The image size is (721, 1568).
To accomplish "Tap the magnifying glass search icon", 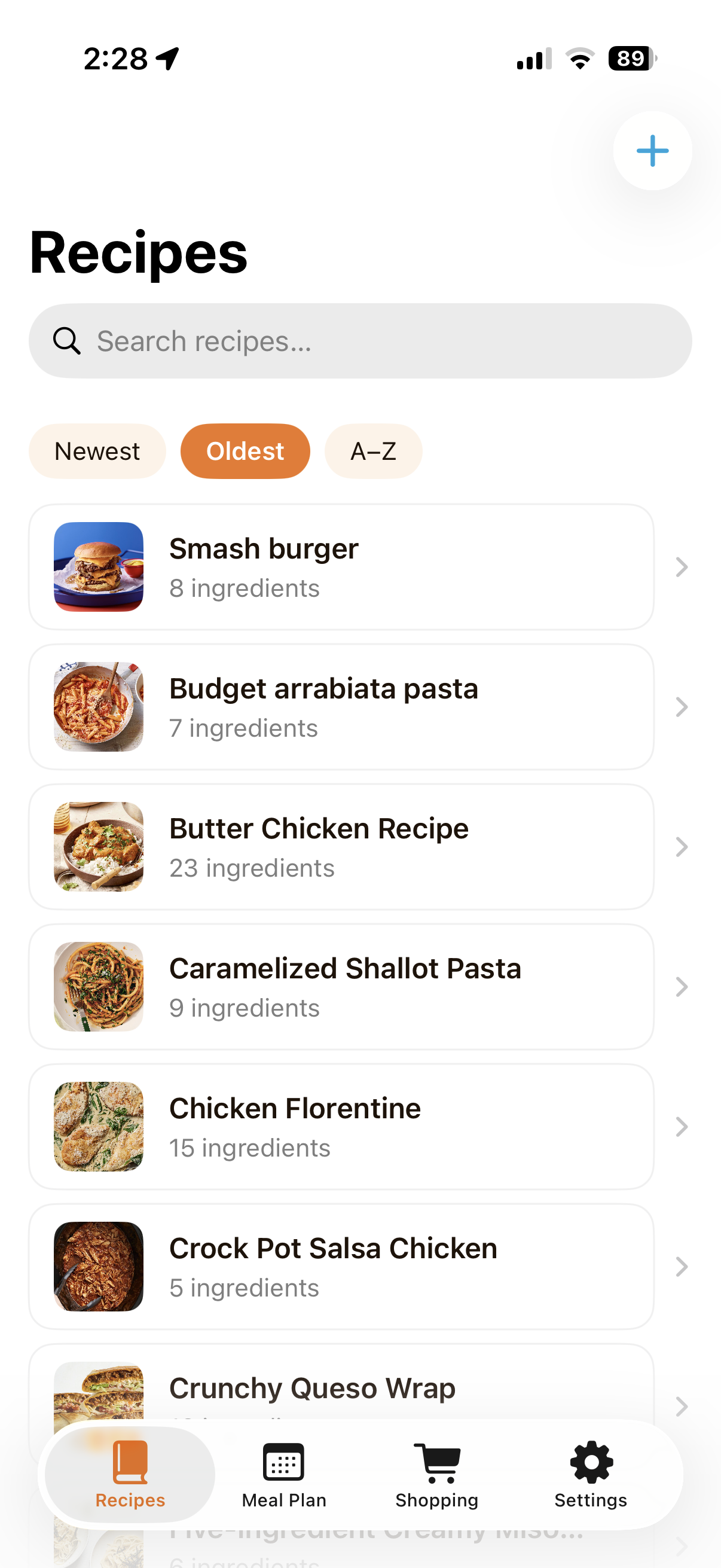I will [x=67, y=340].
